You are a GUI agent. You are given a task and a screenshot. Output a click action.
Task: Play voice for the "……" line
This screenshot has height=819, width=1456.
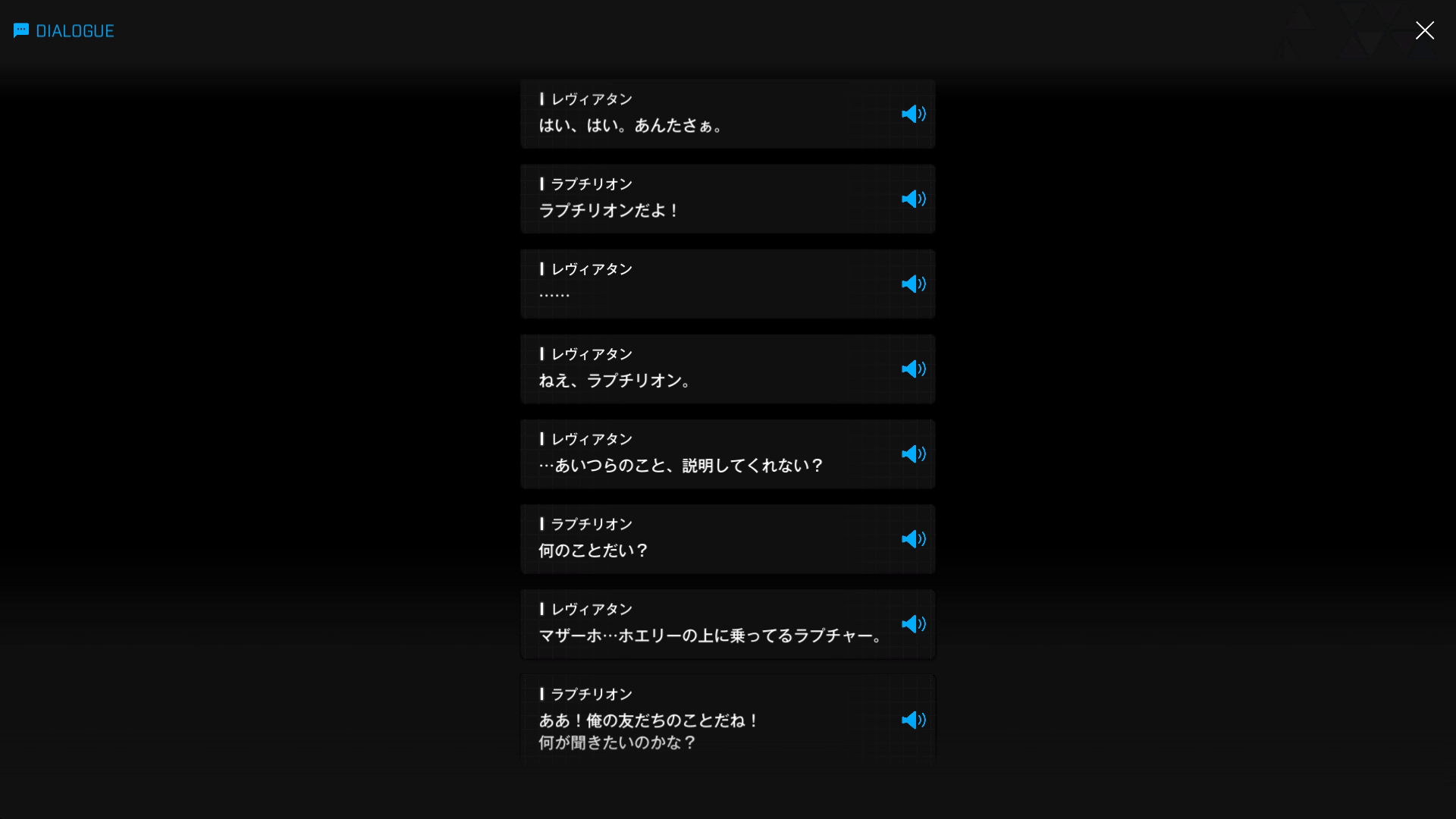(913, 284)
